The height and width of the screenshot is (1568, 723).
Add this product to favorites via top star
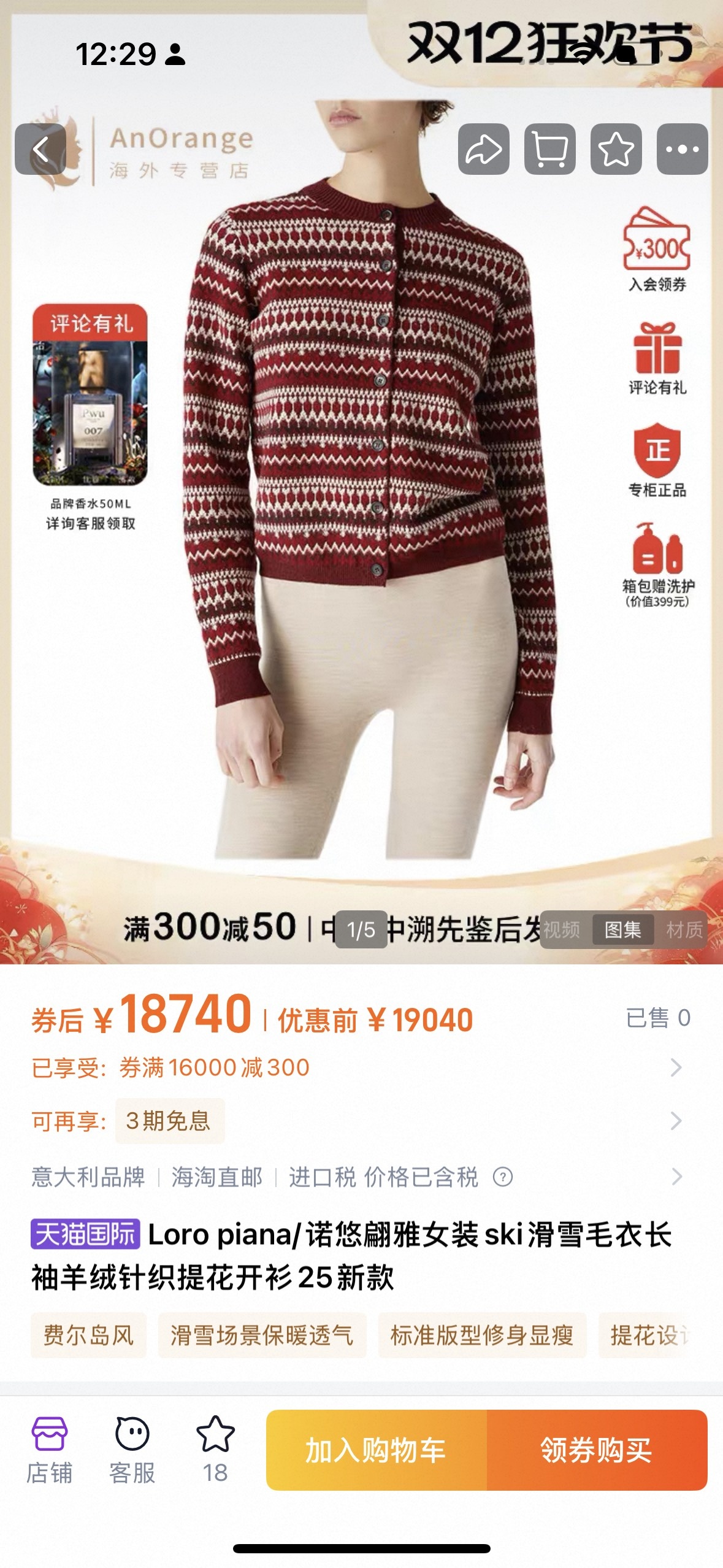tap(616, 149)
